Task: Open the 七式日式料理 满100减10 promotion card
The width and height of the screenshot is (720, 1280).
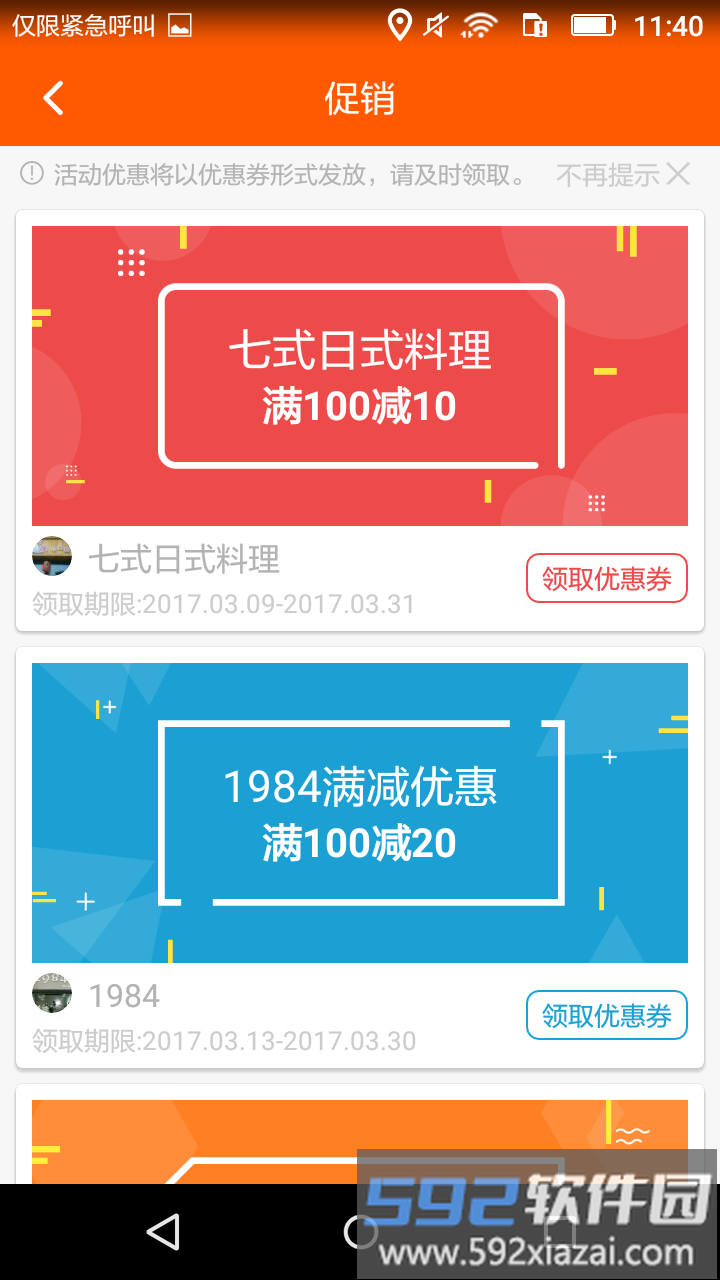Action: coord(360,376)
